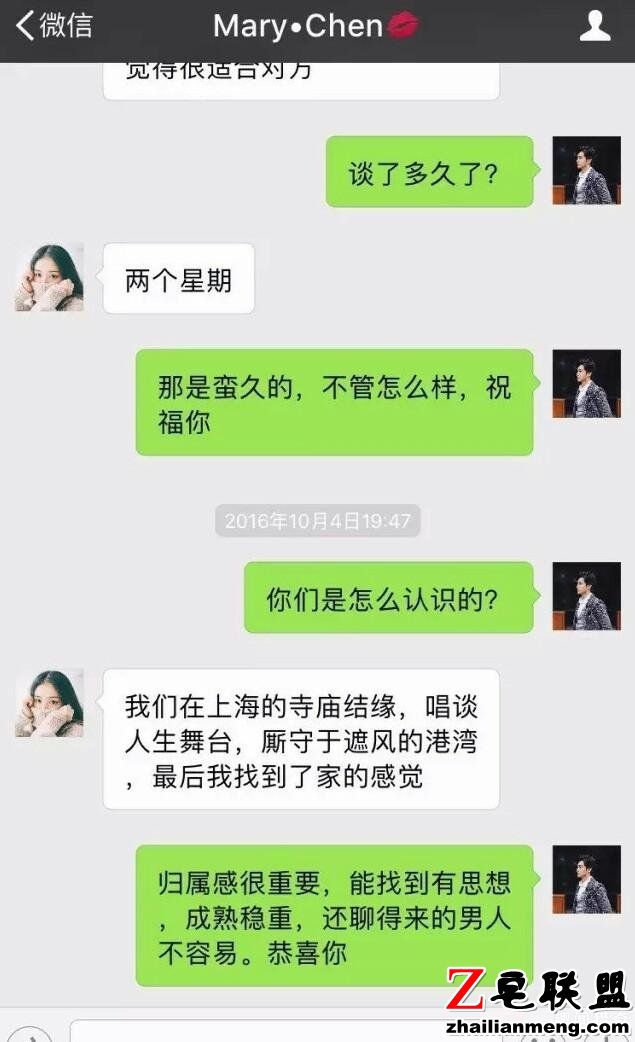The width and height of the screenshot is (635, 1042).
Task: Go back to the 微信 chat list
Action: tap(52, 26)
